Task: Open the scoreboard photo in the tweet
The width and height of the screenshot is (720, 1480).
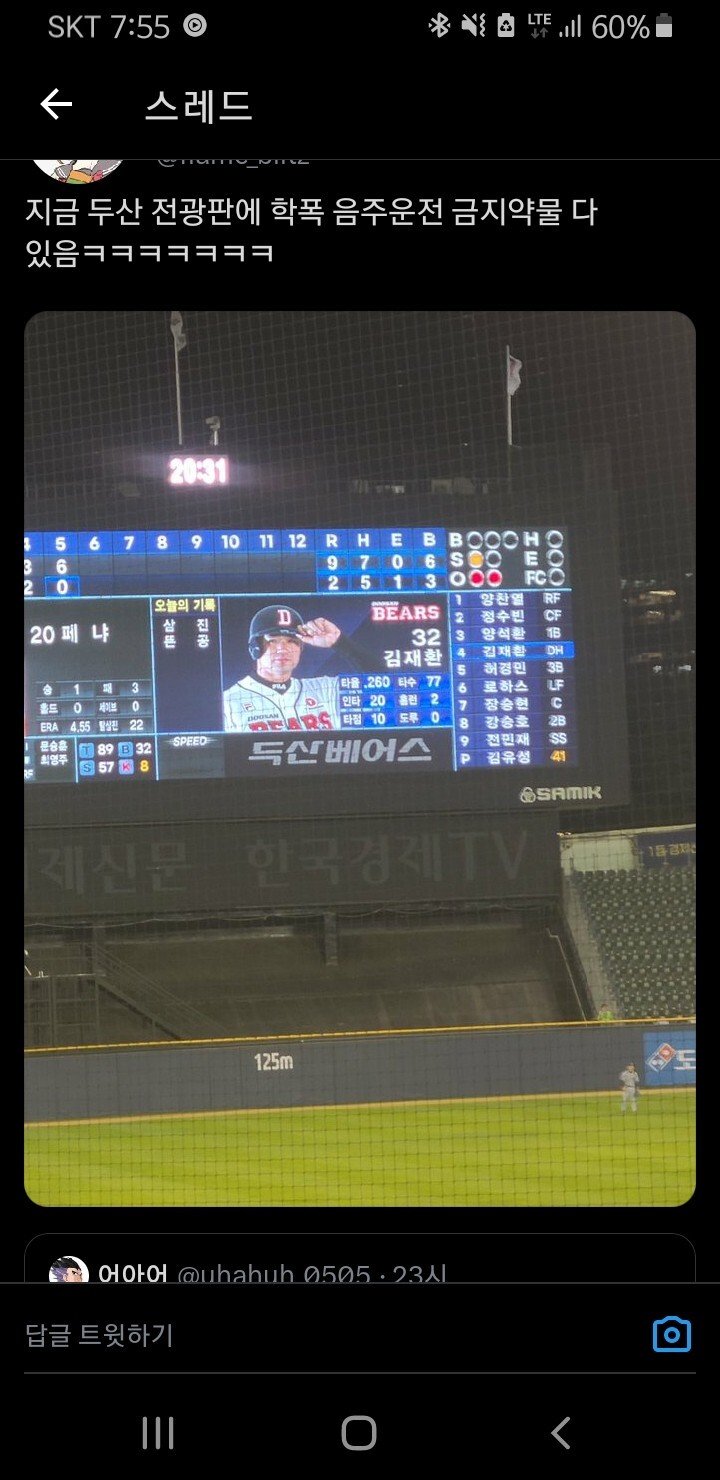Action: click(x=360, y=758)
